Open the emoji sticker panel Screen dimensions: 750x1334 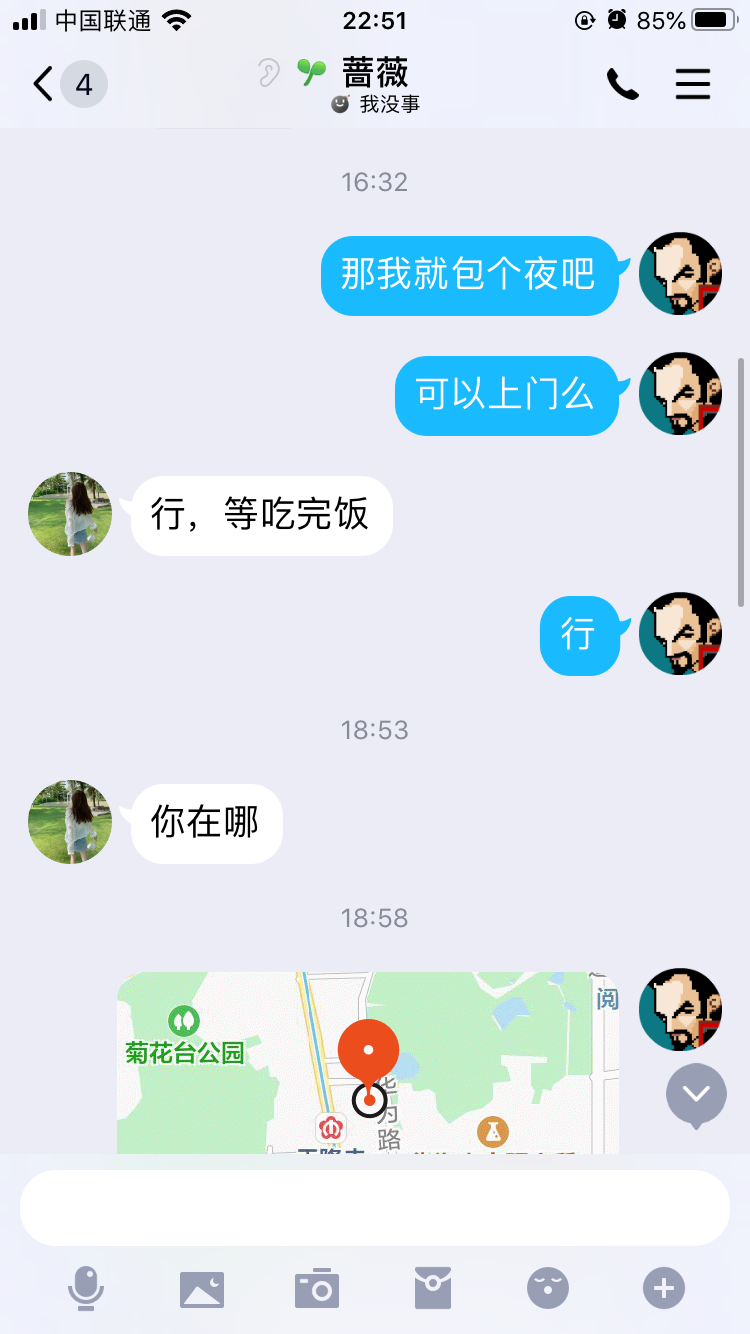click(x=548, y=1288)
